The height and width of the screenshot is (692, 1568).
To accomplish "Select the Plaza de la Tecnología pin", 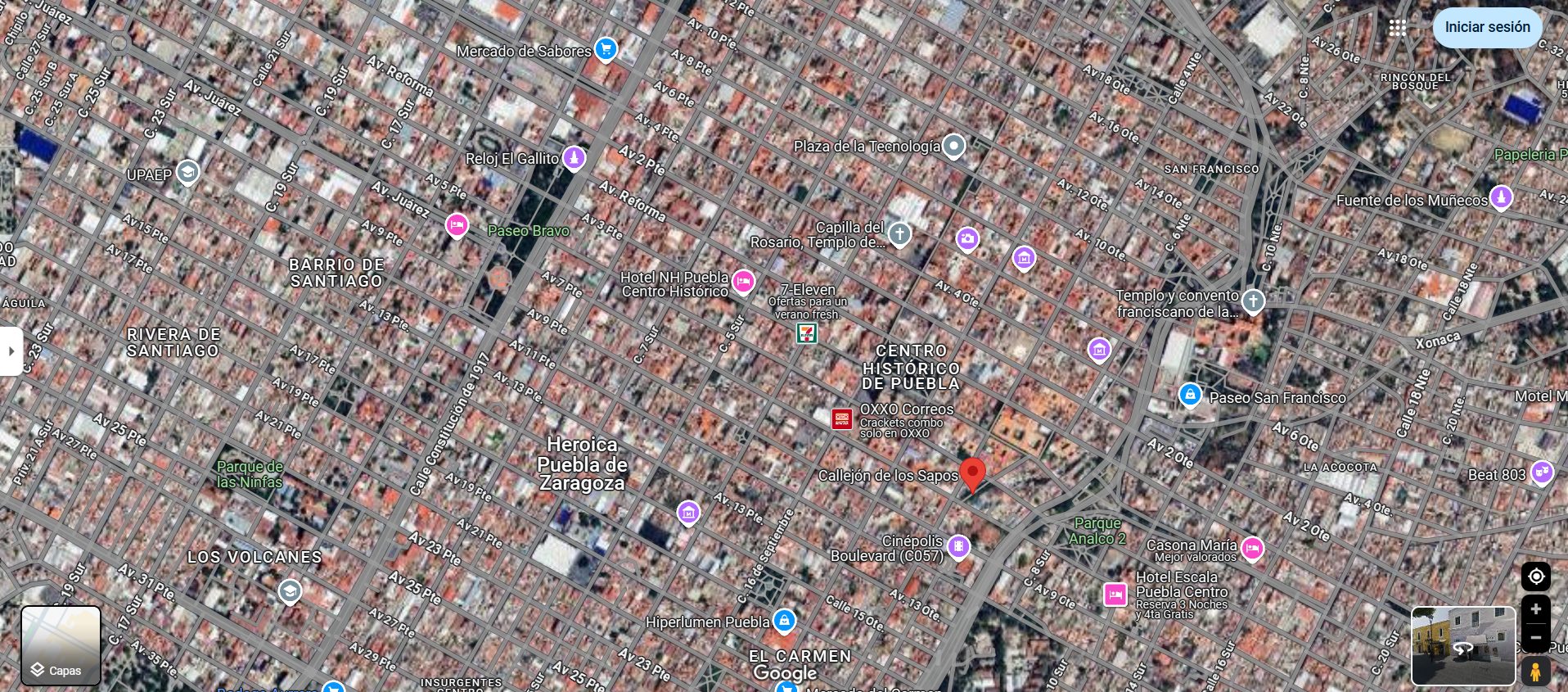I will click(x=954, y=146).
